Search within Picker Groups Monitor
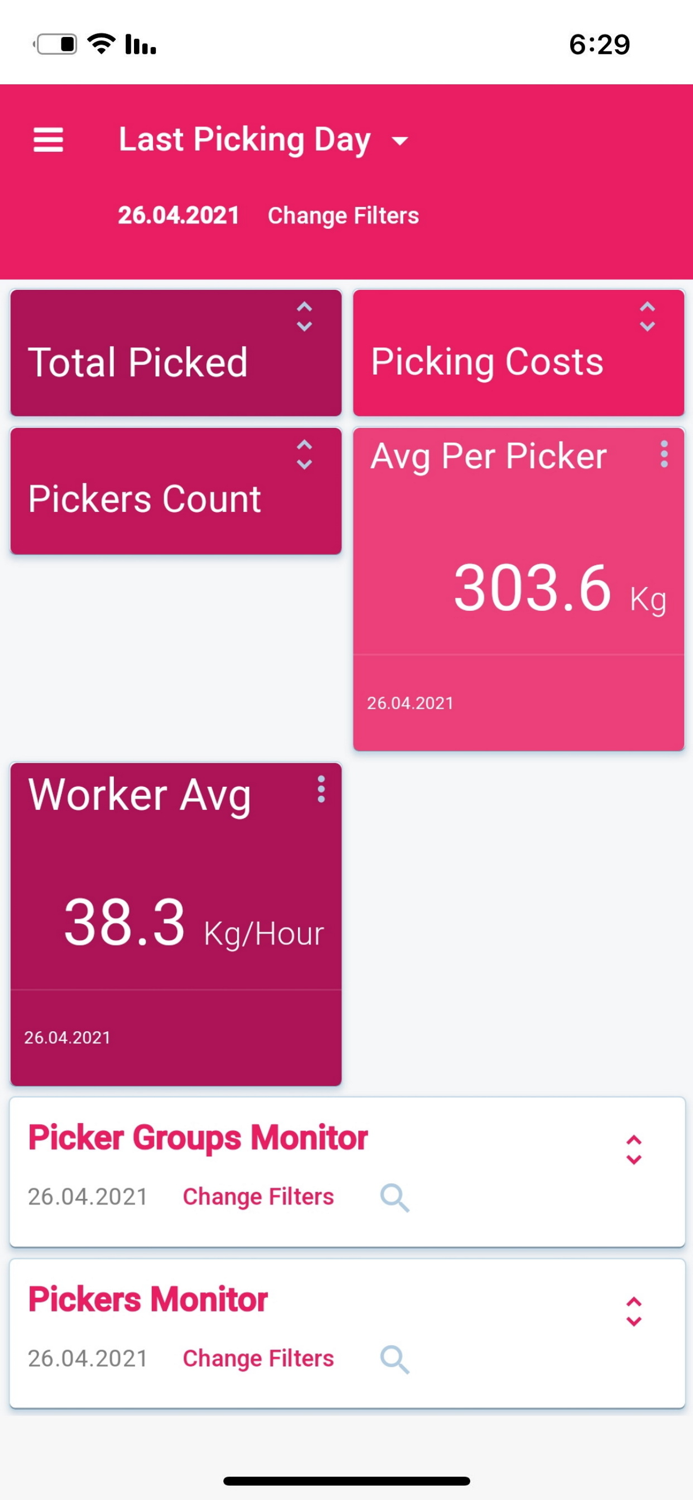This screenshot has width=693, height=1500. [395, 1197]
